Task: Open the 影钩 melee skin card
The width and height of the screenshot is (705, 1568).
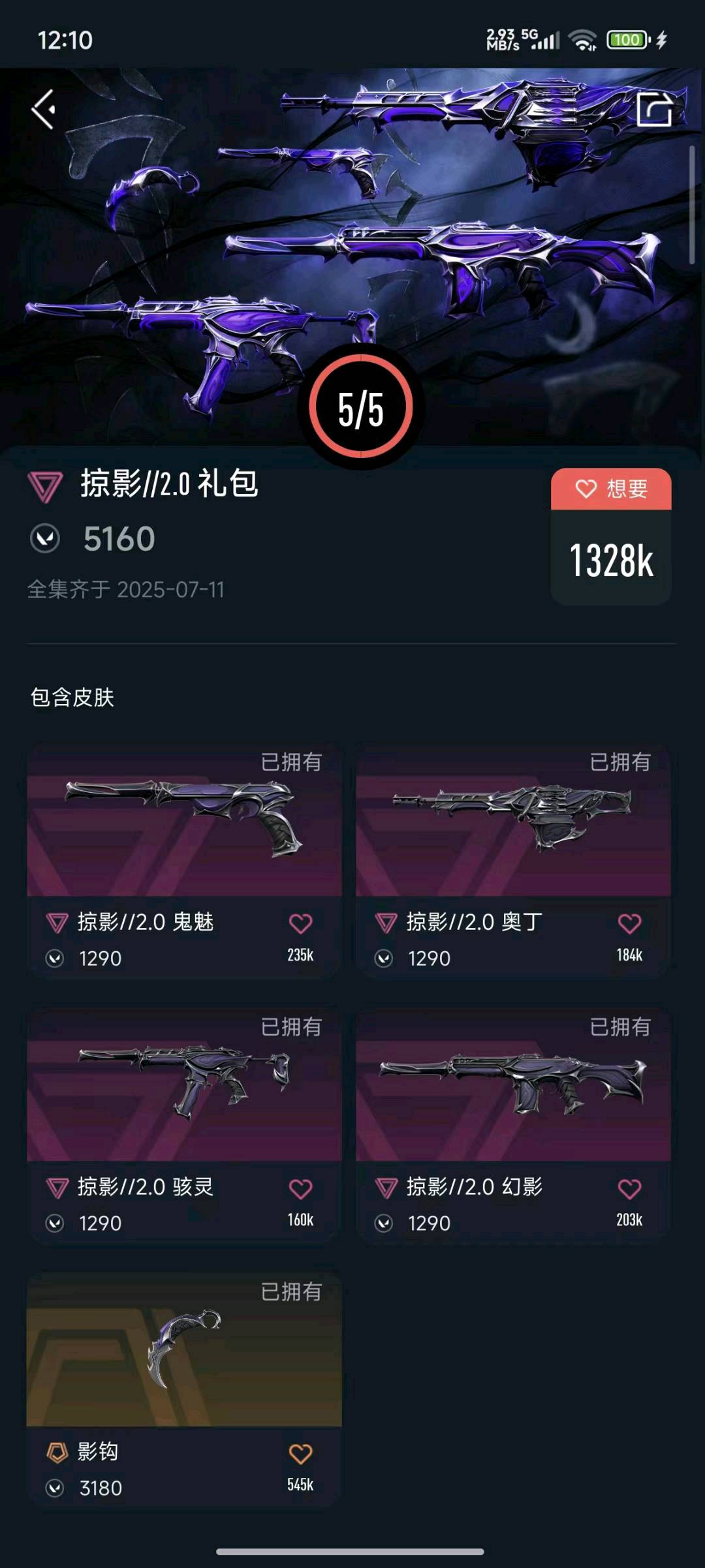Action: point(184,1352)
